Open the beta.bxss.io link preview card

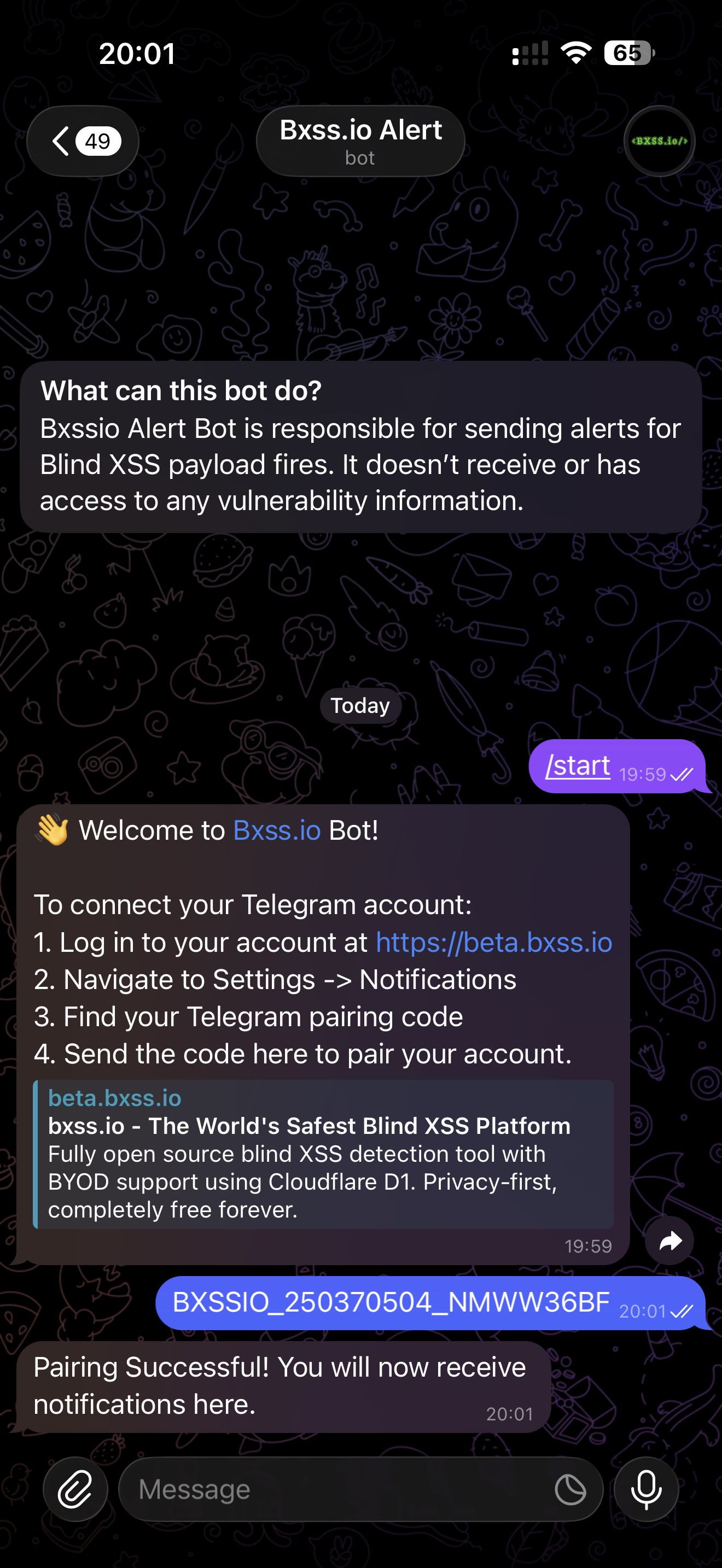pos(323,1154)
